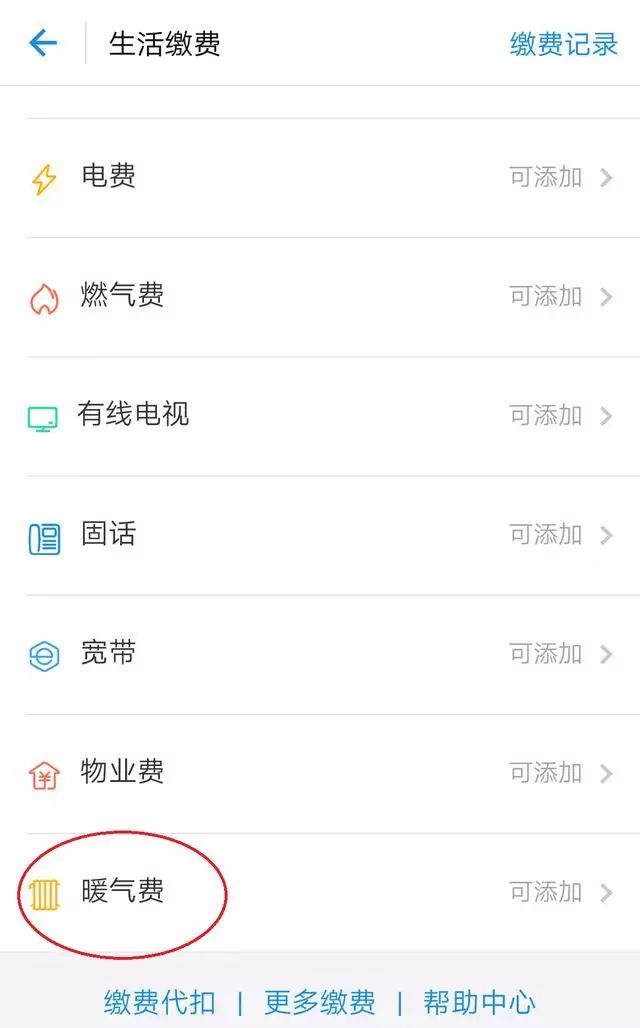The height and width of the screenshot is (1028, 640).
Task: Select the 燃气费 gas fee row
Action: (320, 297)
